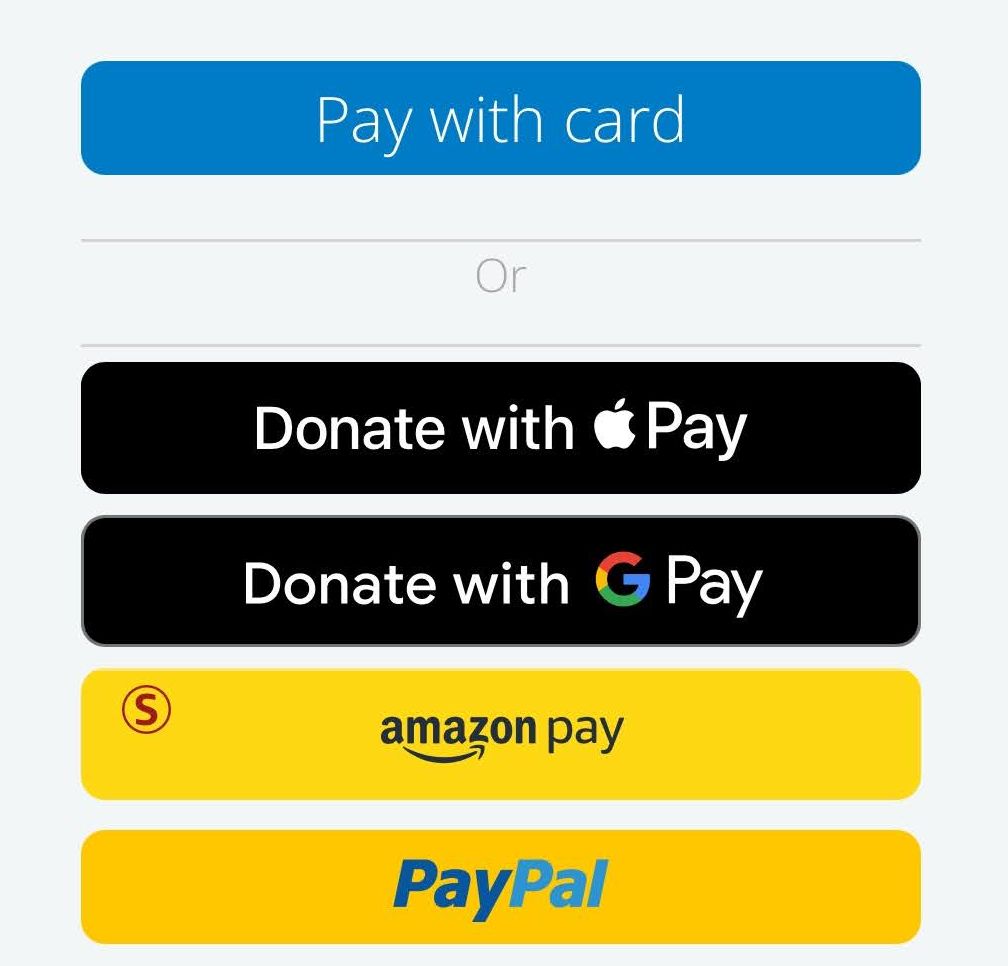Select the Amazon Pay option
The height and width of the screenshot is (966, 1008).
(x=500, y=735)
